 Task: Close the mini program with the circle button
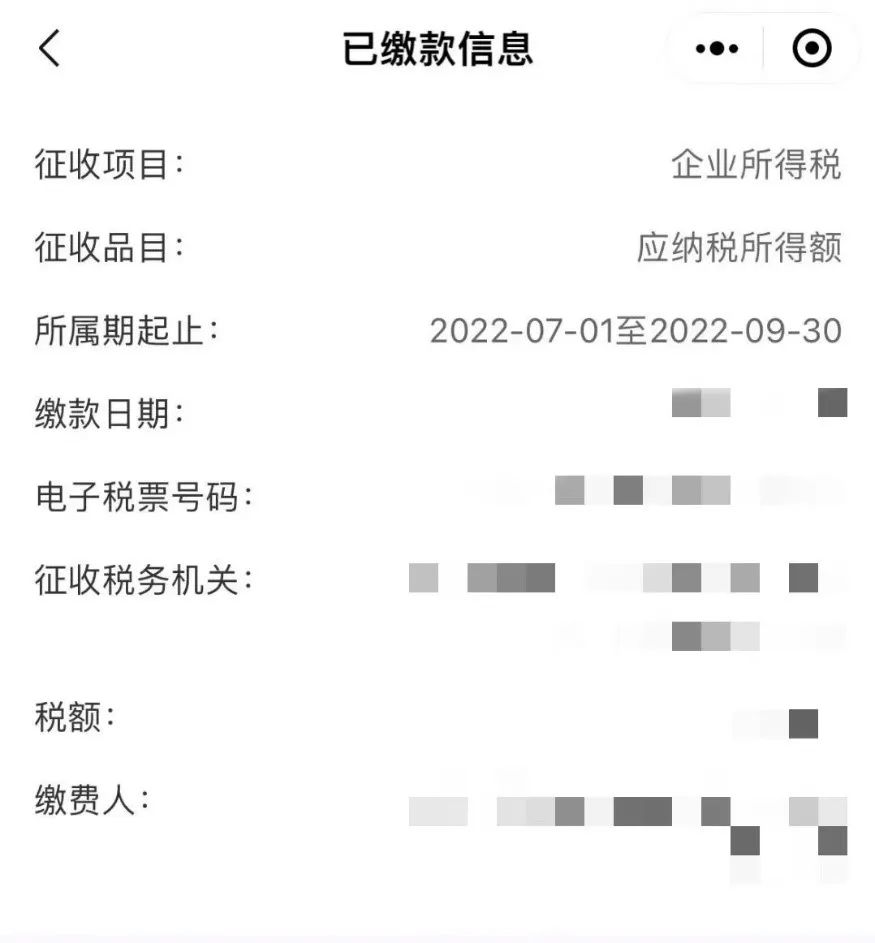tap(811, 48)
